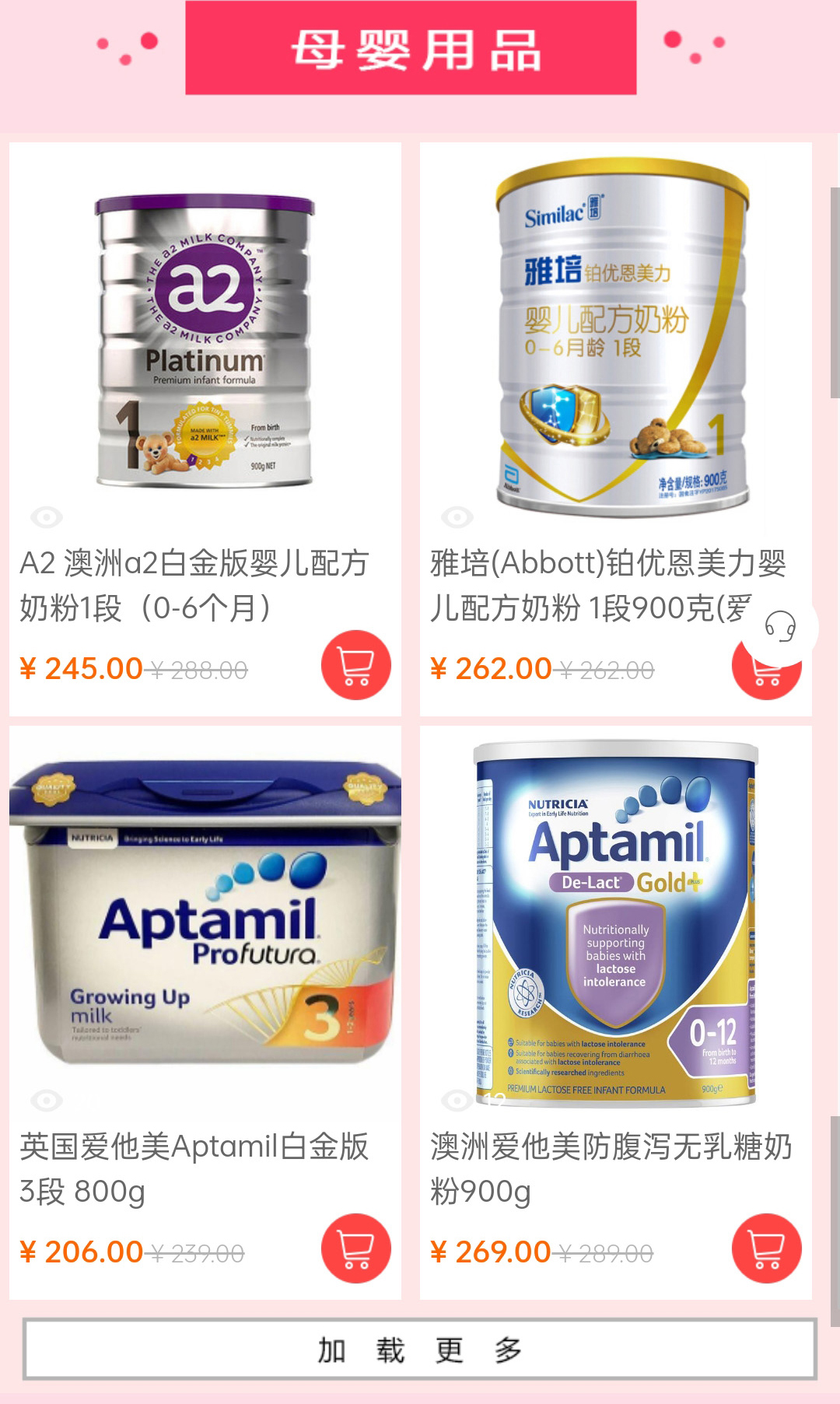840x1404 pixels.
Task: Add A2 Platinum formula to cart
Action: click(x=355, y=665)
